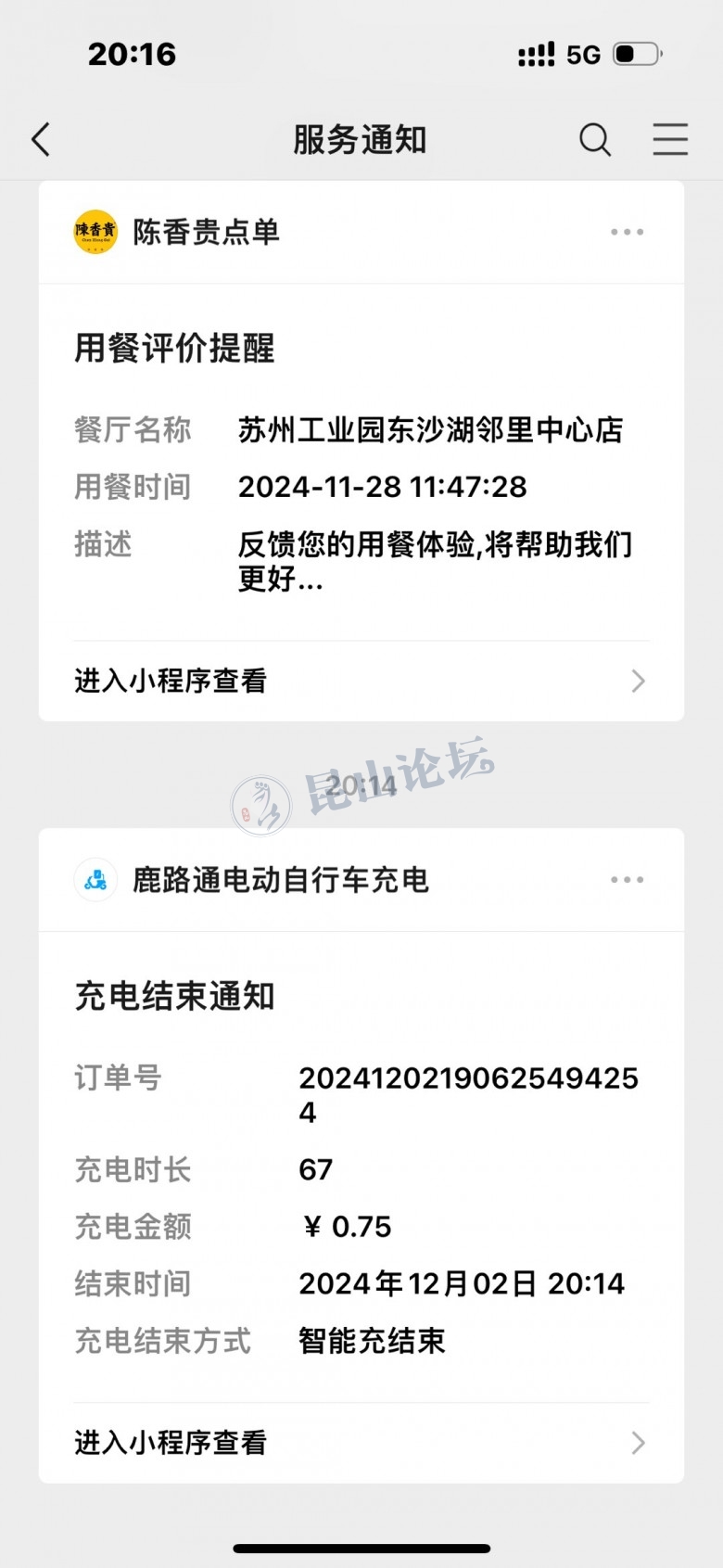Open more options for 鹿路通电动自行车充电 notification
This screenshot has width=723, height=1568.
pyautogui.click(x=627, y=880)
